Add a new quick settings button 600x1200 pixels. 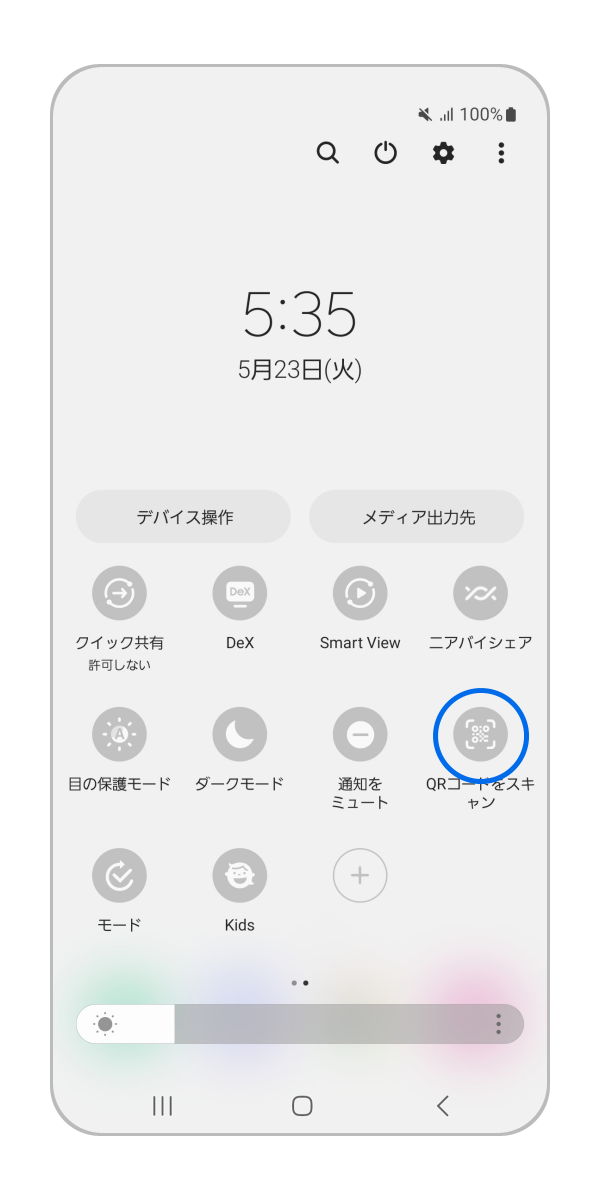[x=360, y=876]
